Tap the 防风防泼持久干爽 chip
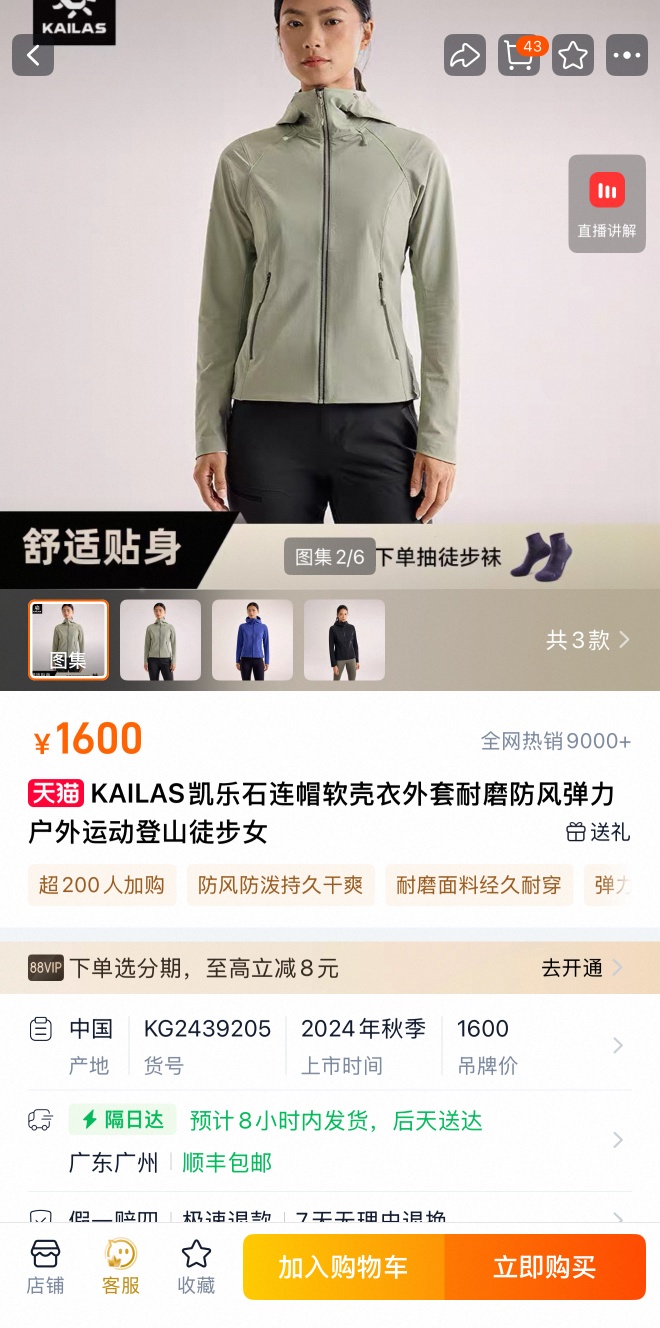Screen dimensions: 660x1328 (280, 885)
